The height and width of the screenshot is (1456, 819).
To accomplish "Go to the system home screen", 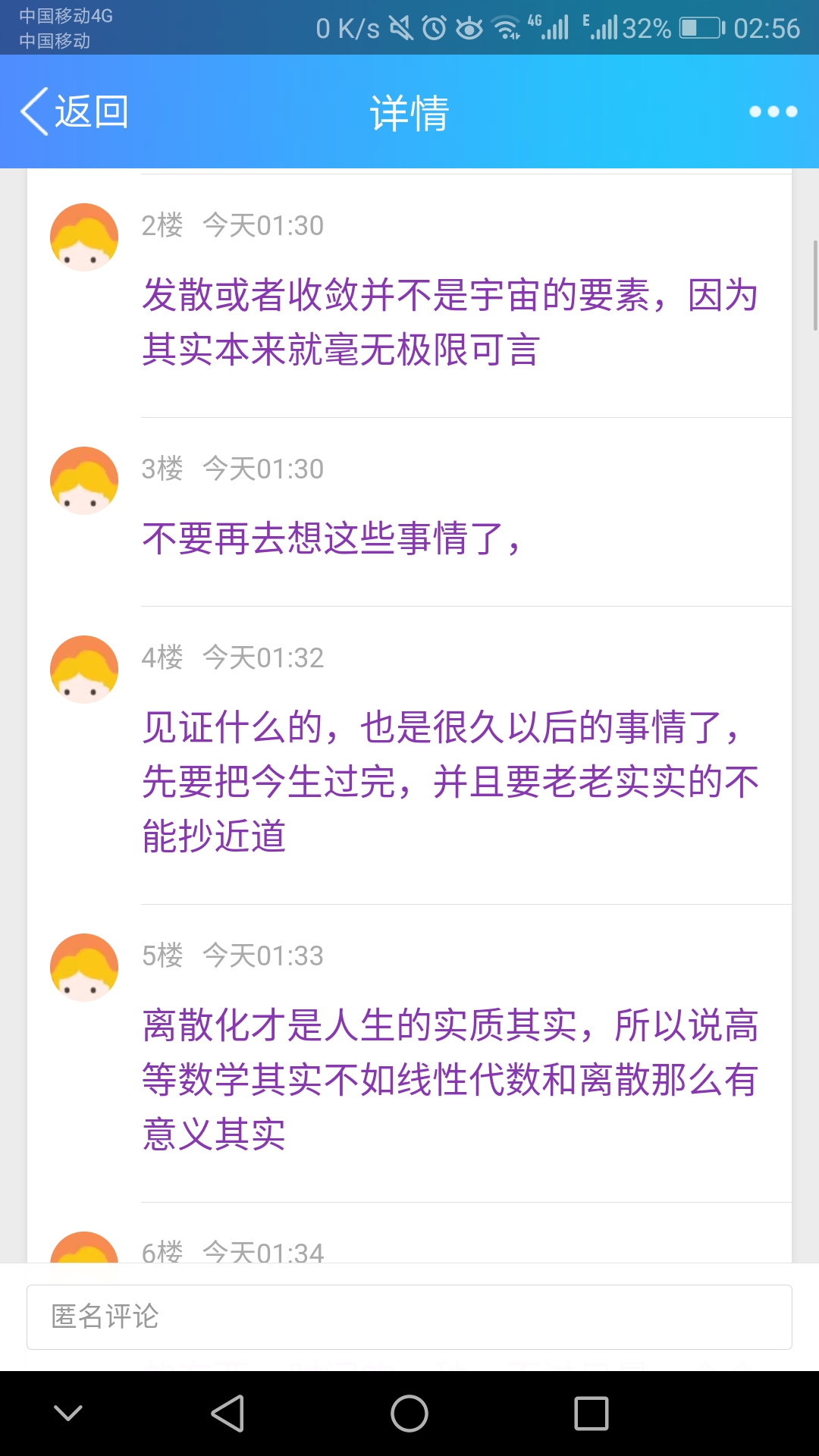I will point(409,1414).
